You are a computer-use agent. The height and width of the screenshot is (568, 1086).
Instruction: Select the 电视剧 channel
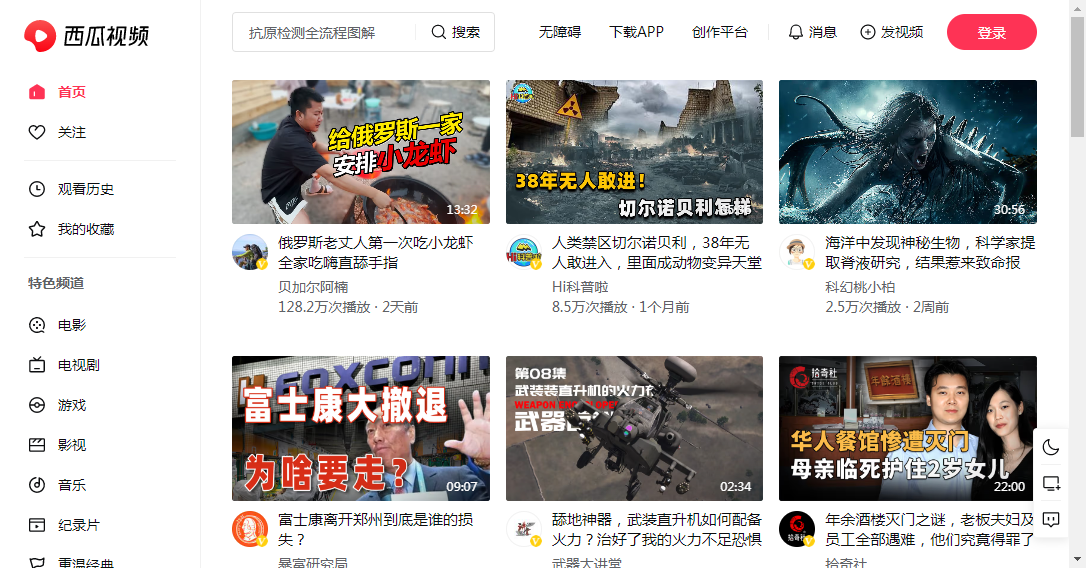click(78, 365)
